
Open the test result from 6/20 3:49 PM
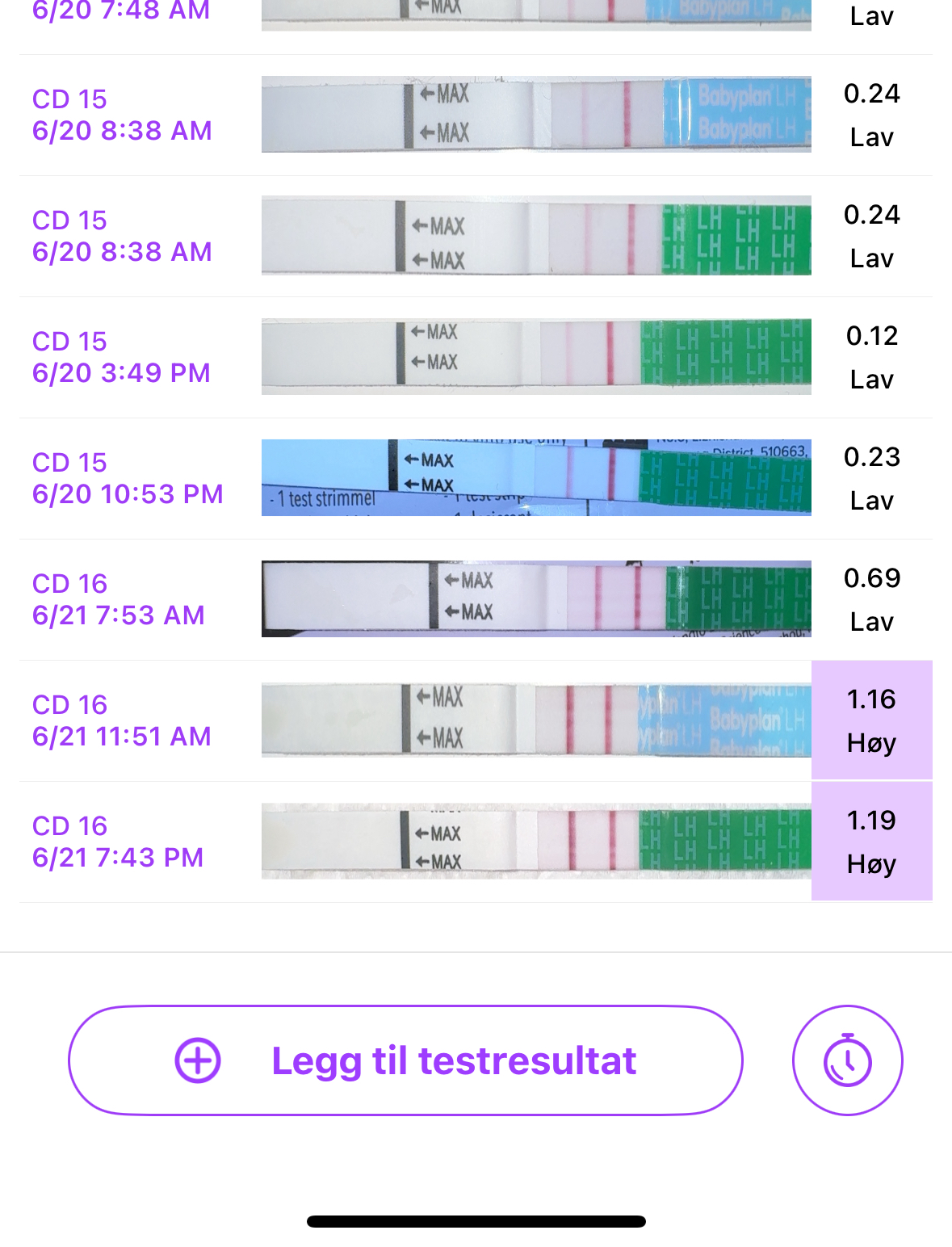[475, 357]
